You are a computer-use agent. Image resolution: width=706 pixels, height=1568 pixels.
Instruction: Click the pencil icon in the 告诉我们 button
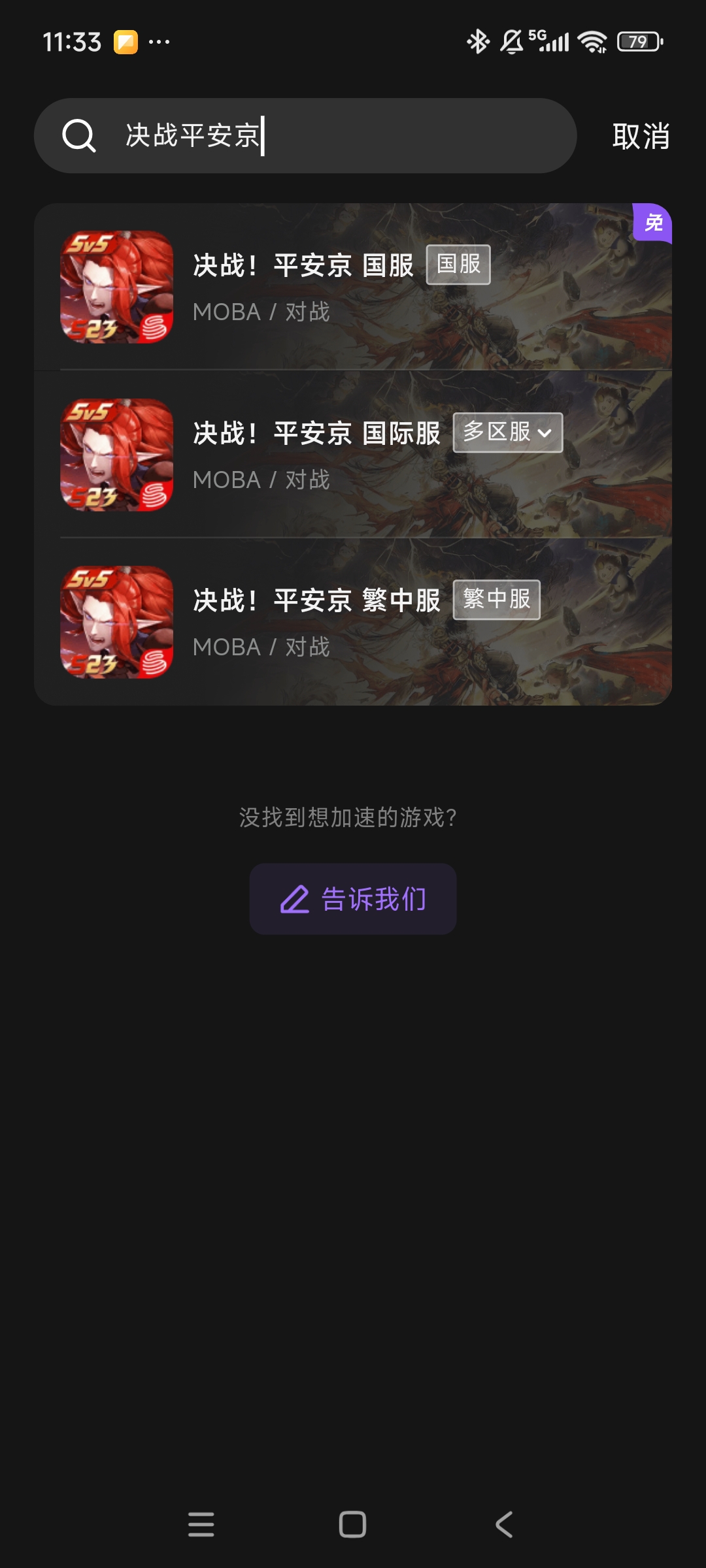pos(295,898)
